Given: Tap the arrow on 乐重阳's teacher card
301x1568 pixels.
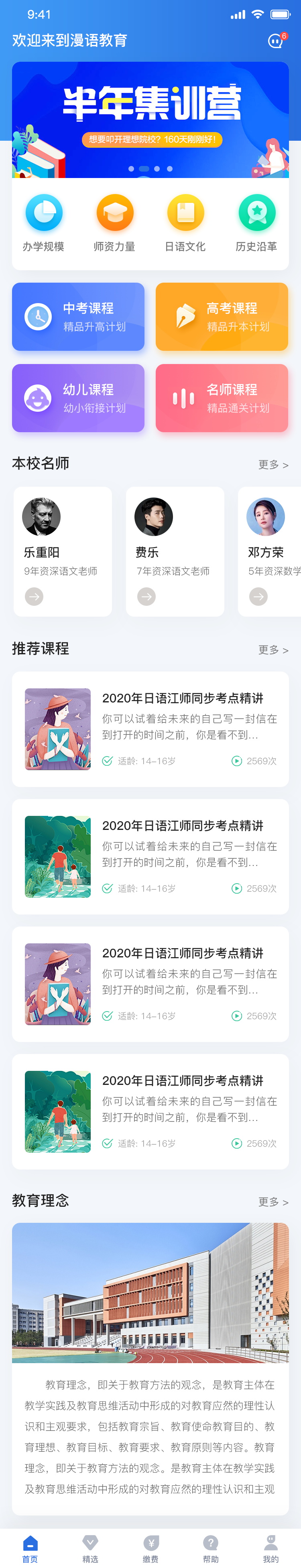Looking at the screenshot, I should tap(34, 597).
